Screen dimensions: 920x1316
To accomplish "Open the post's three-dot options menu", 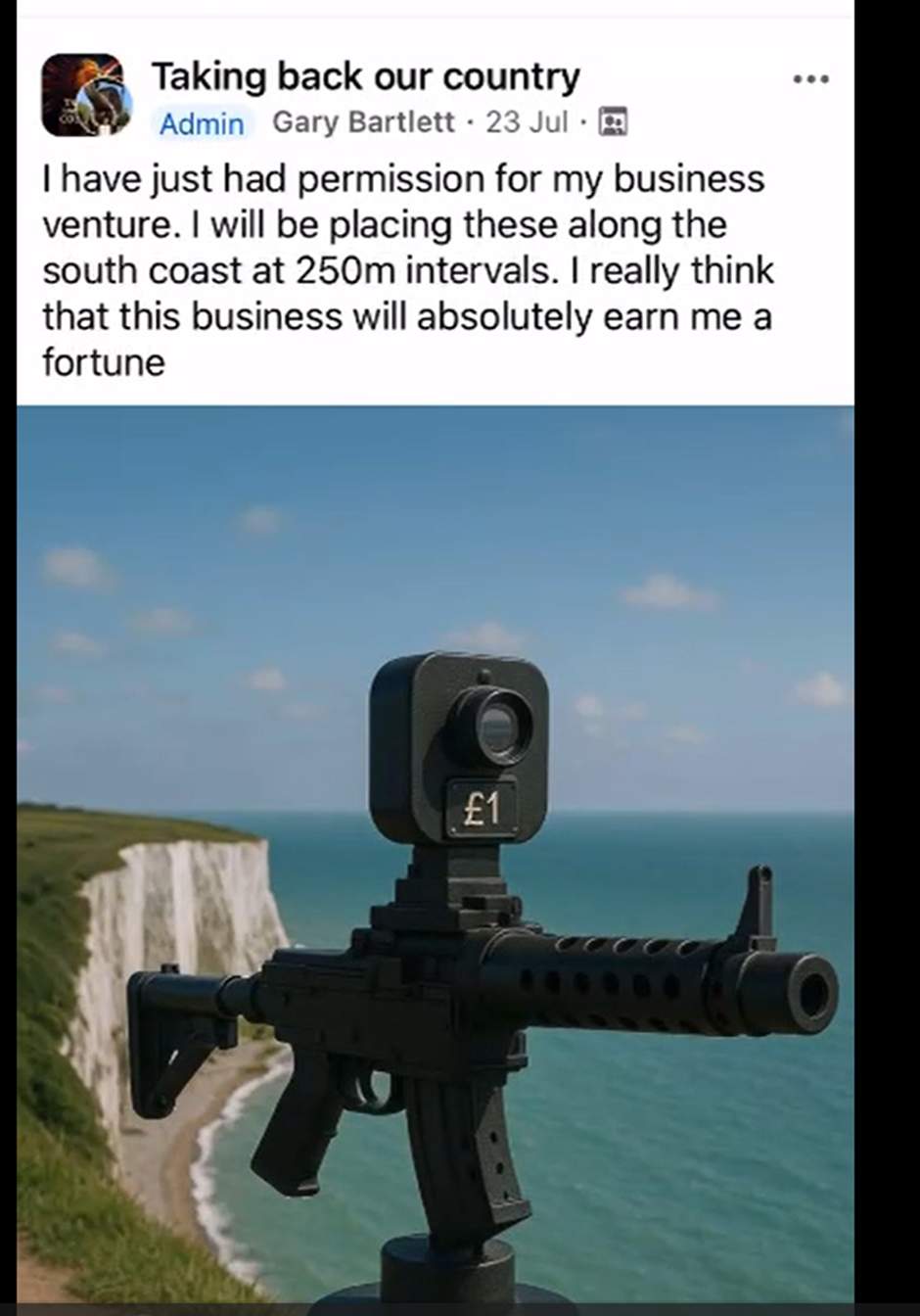I will (810, 79).
